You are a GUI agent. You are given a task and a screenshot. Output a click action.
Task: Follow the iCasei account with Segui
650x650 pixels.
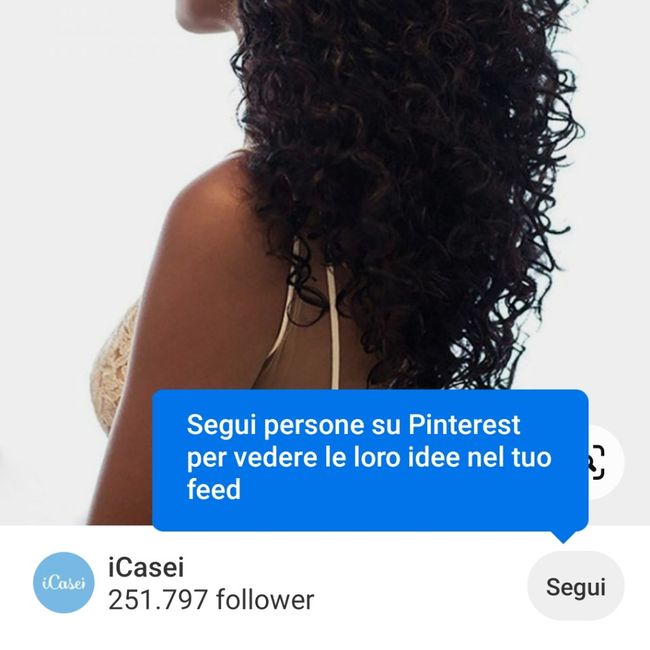coord(575,586)
